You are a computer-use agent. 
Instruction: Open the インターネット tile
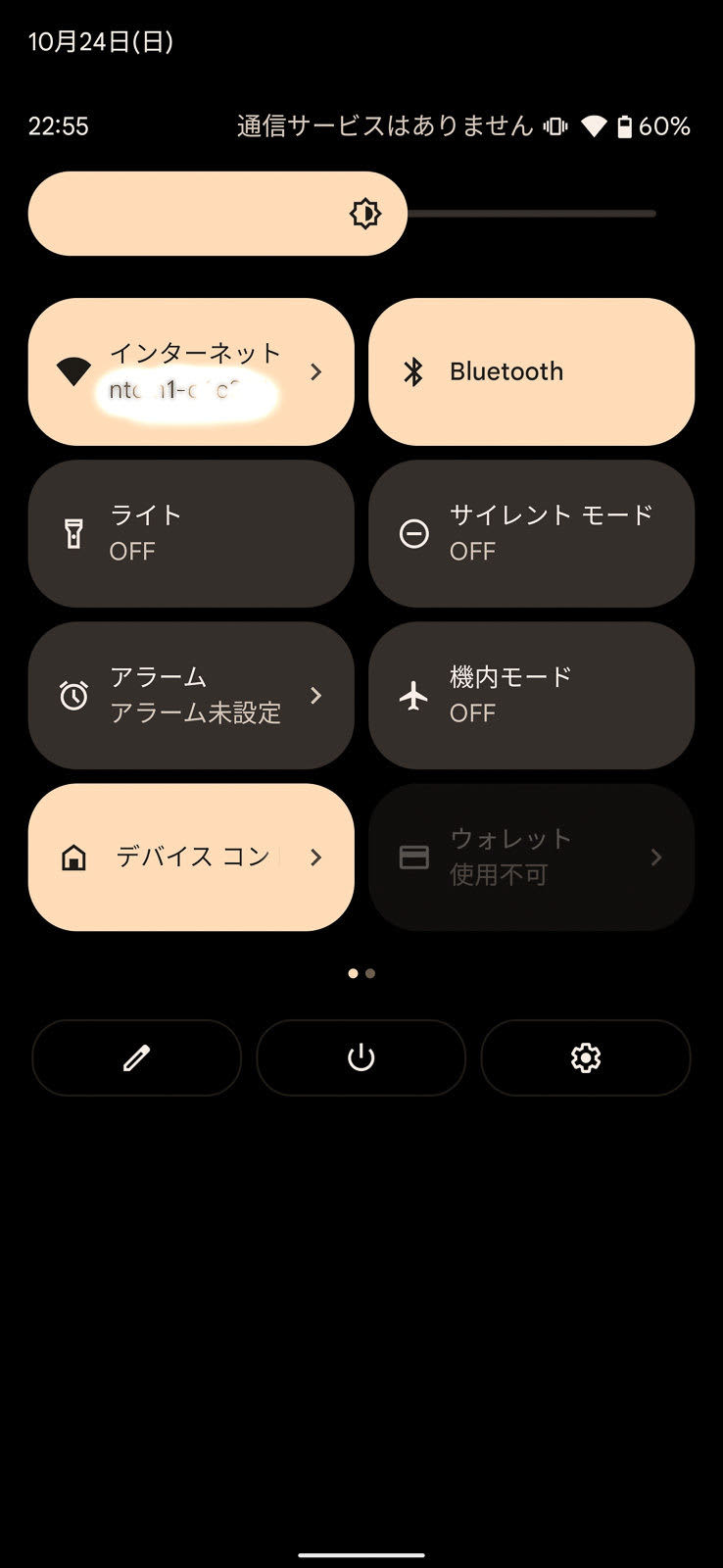tap(191, 371)
